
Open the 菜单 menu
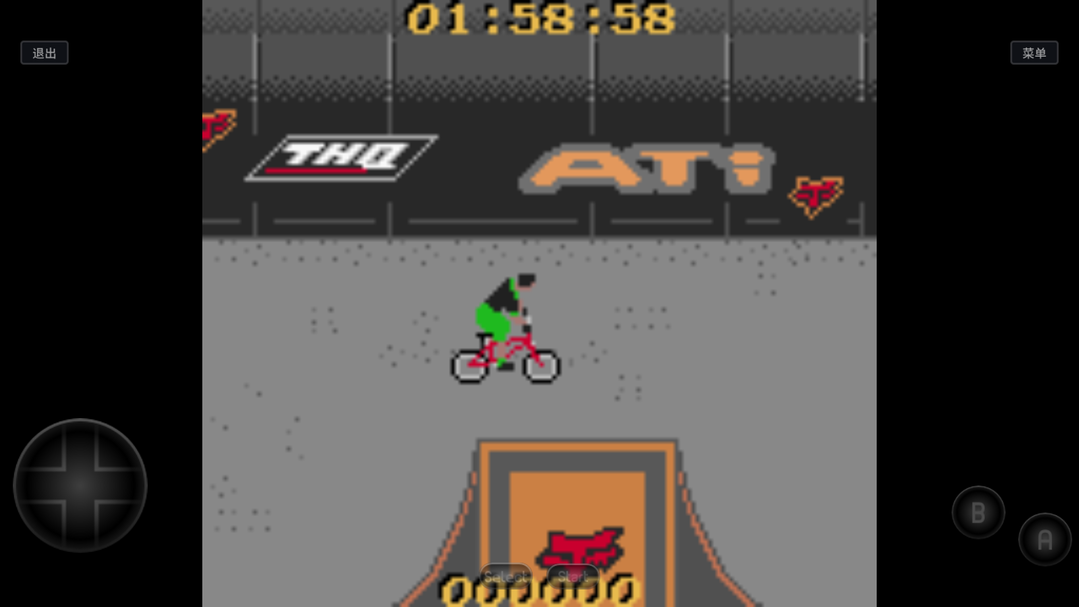tap(1033, 53)
